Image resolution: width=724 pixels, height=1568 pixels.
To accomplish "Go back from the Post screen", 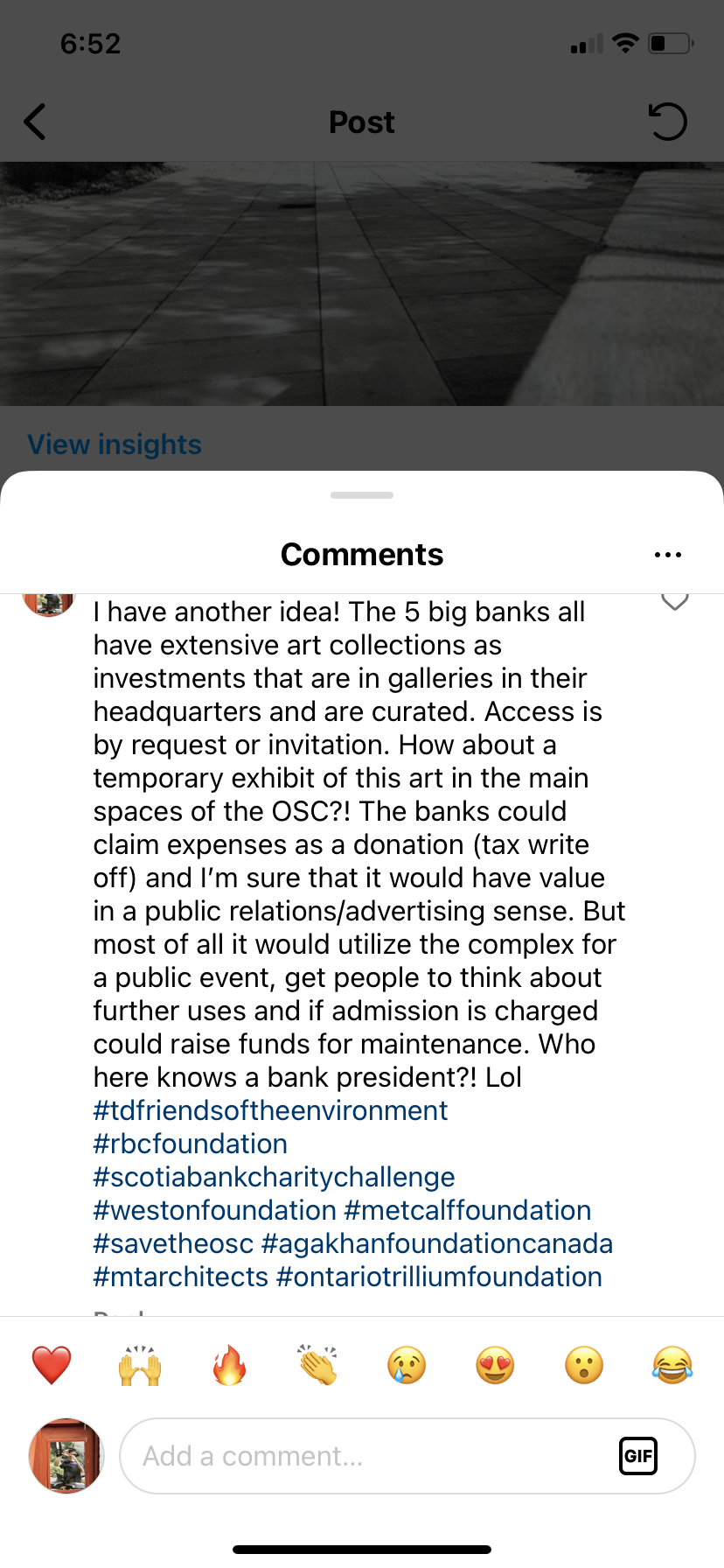I will [35, 122].
